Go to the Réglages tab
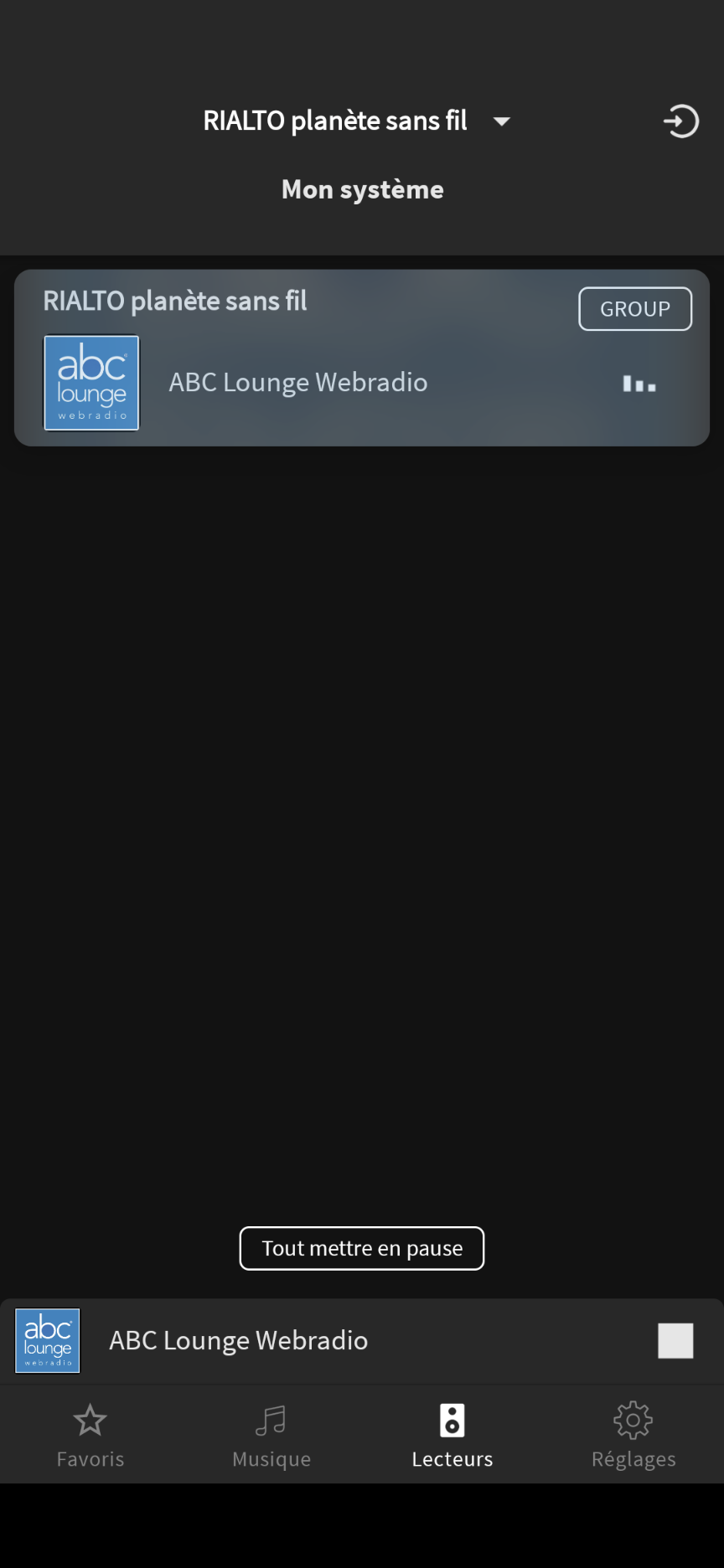Image resolution: width=724 pixels, height=1568 pixels. pos(633,1436)
